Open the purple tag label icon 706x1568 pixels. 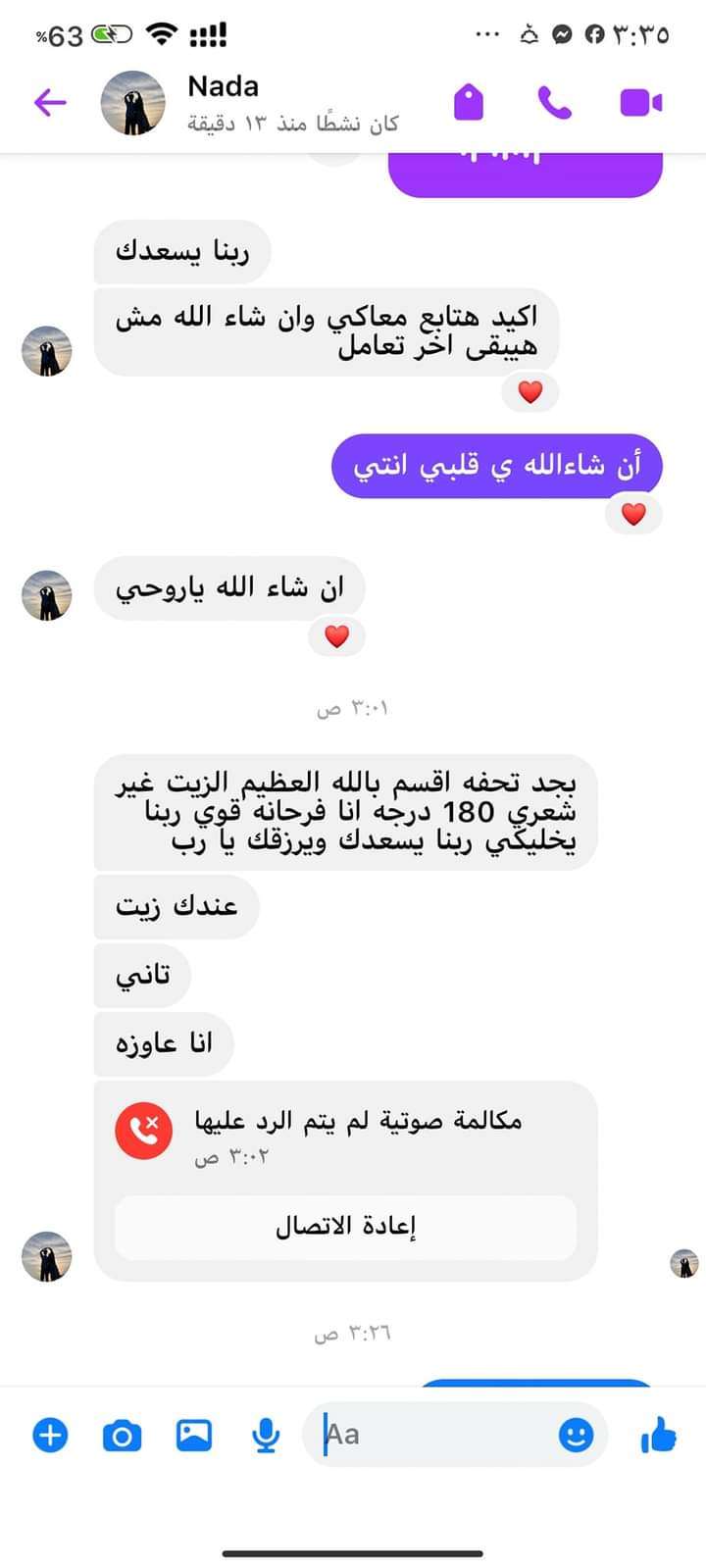click(469, 102)
